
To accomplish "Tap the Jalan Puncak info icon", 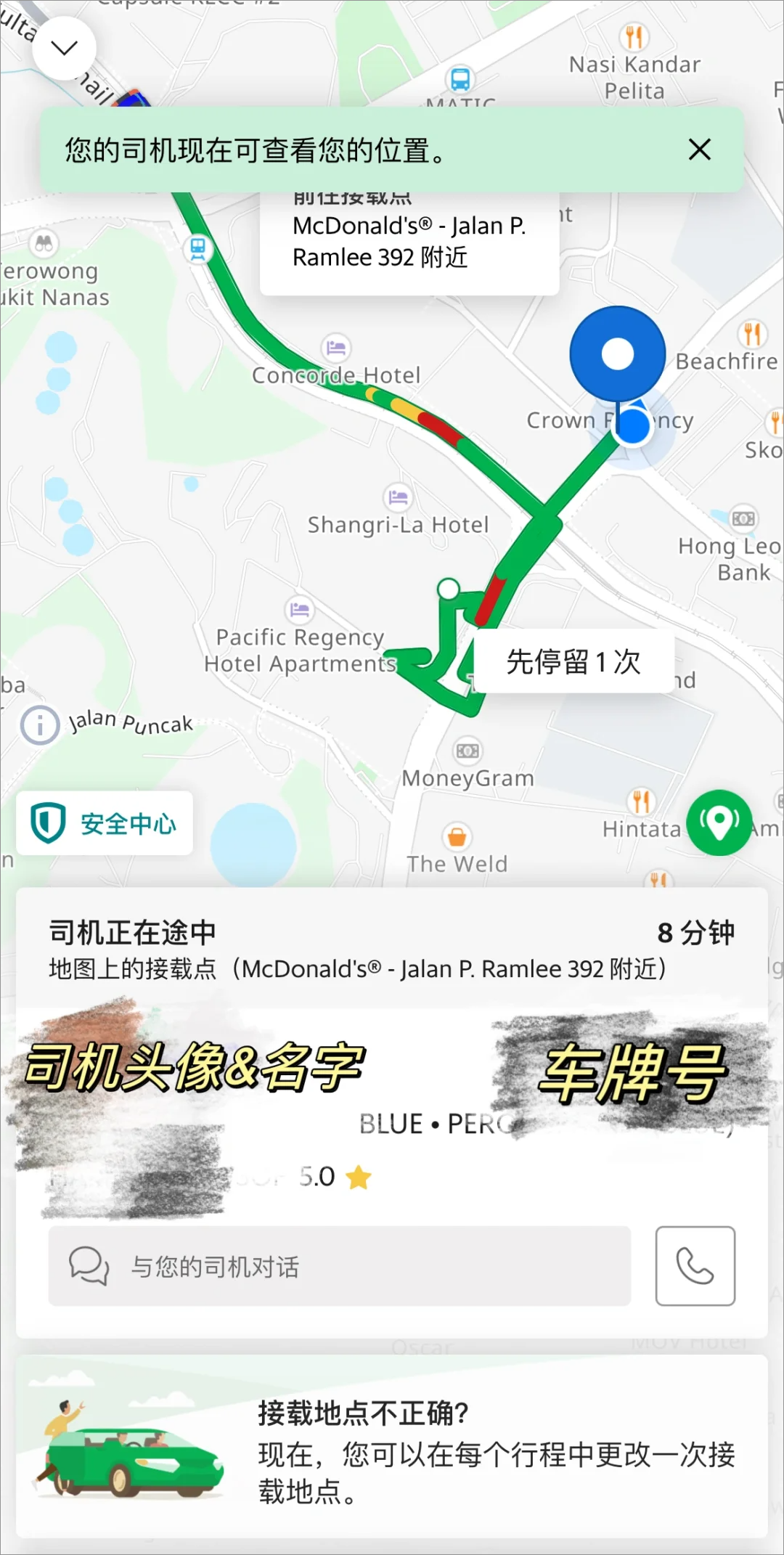I will [x=40, y=725].
